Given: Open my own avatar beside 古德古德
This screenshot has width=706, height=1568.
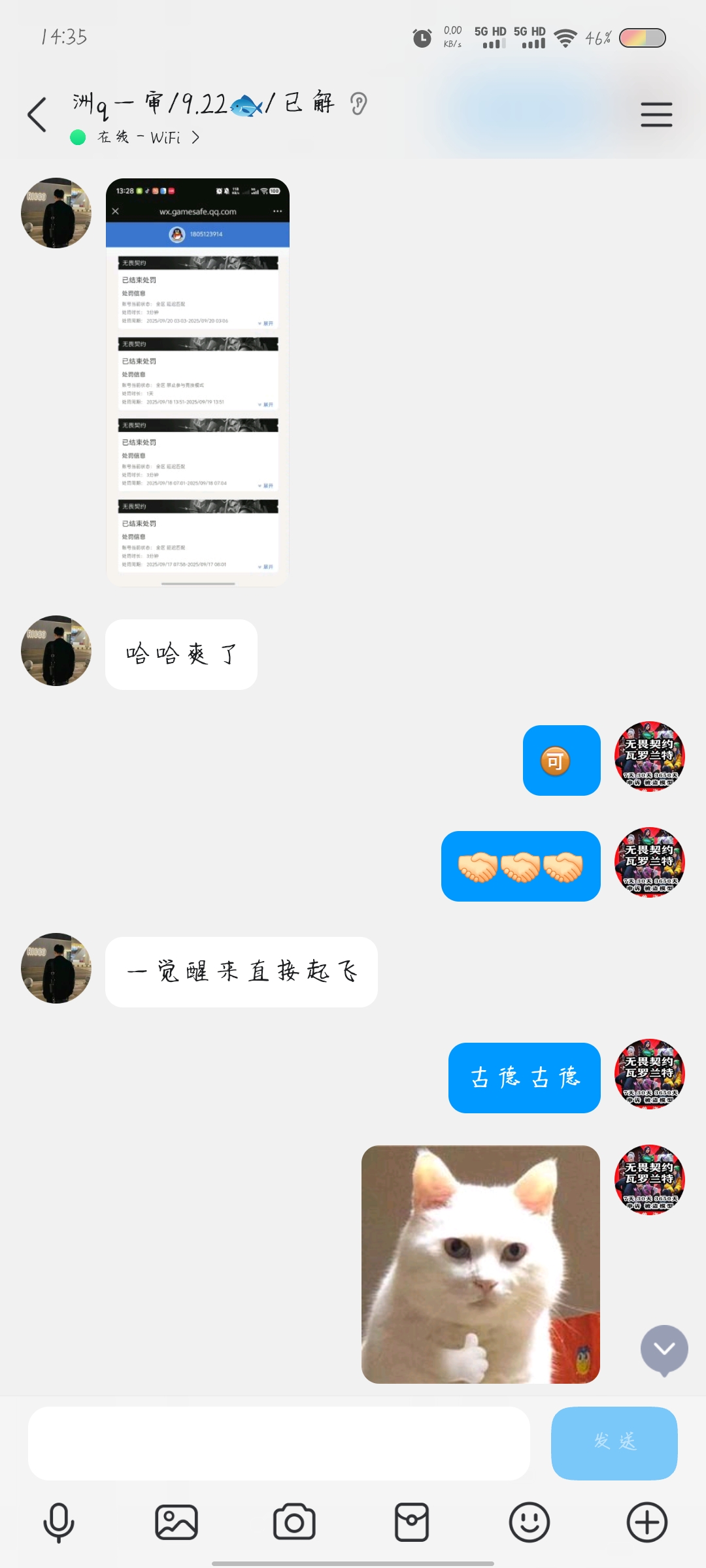Looking at the screenshot, I should pyautogui.click(x=650, y=1074).
